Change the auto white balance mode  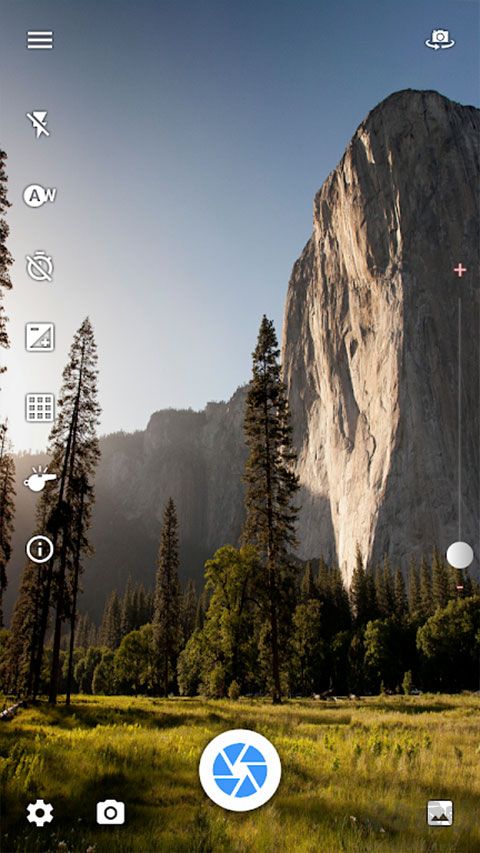(x=40, y=195)
